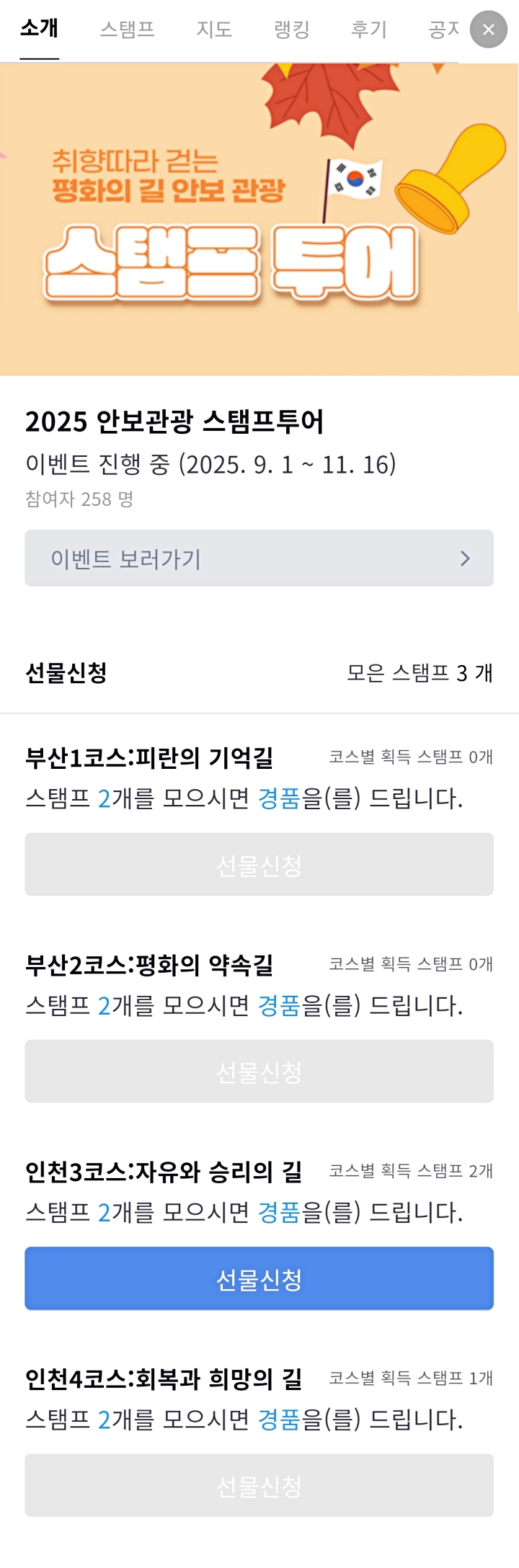Tap 선물신청 under 부산1코스:피란의 기억길
Image resolution: width=519 pixels, height=1568 pixels.
click(x=259, y=865)
